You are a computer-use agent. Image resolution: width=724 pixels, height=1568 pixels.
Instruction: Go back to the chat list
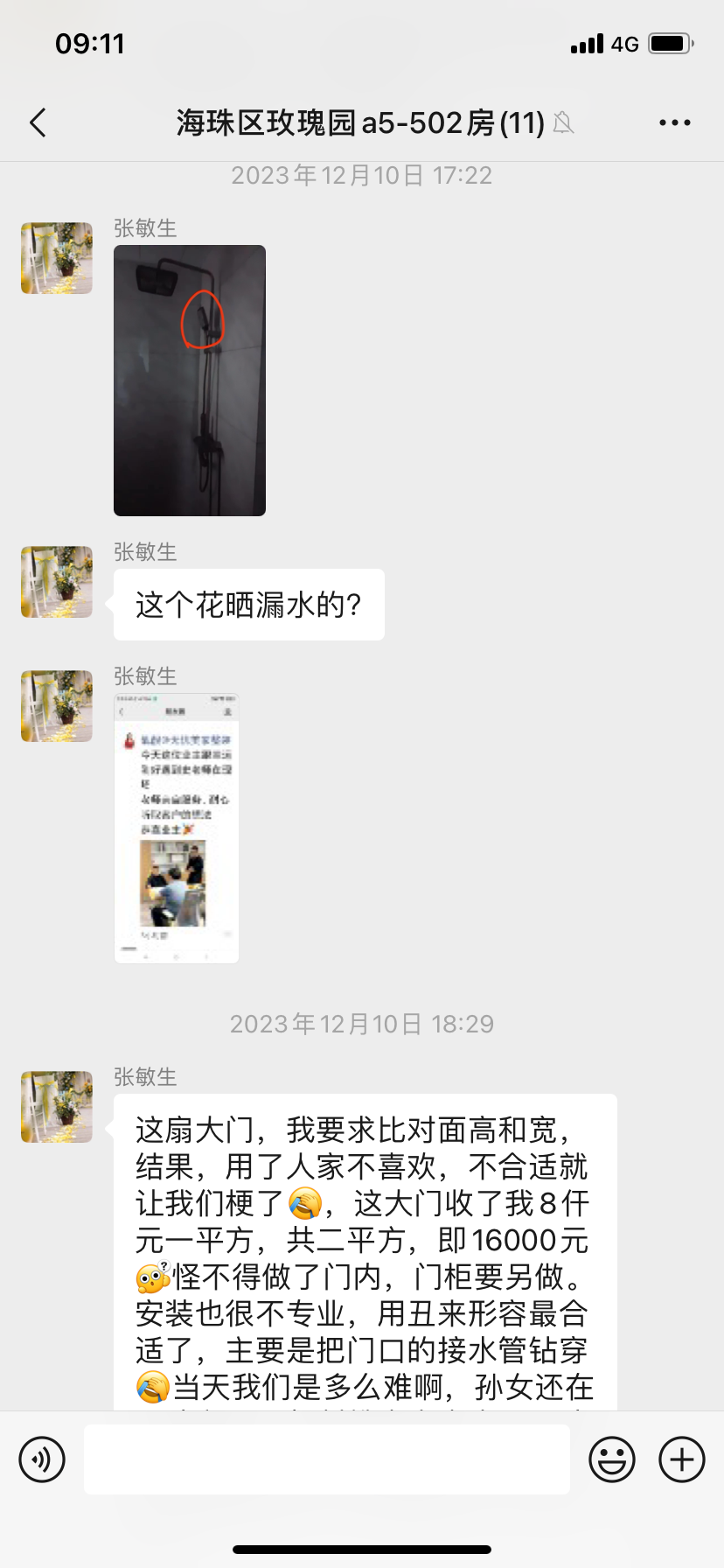click(x=38, y=123)
